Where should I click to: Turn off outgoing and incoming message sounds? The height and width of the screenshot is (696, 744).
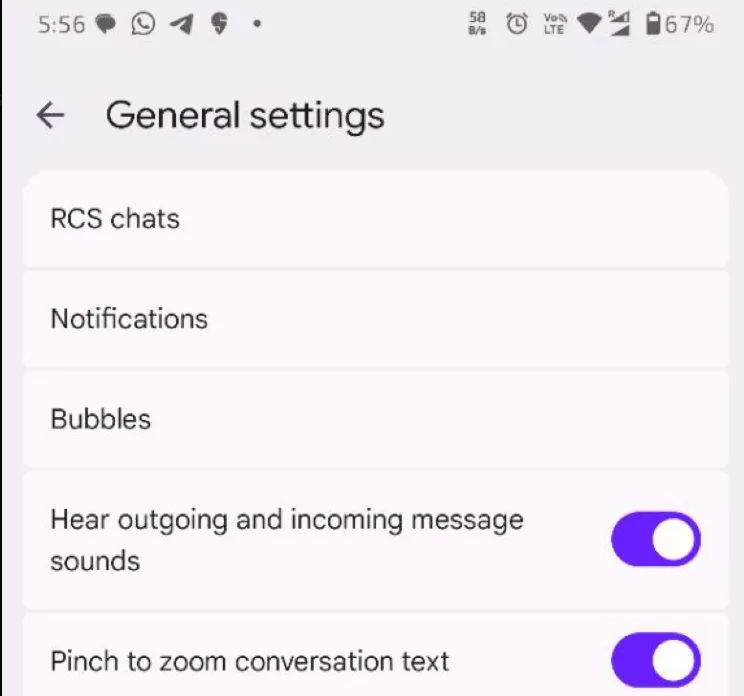tap(655, 540)
